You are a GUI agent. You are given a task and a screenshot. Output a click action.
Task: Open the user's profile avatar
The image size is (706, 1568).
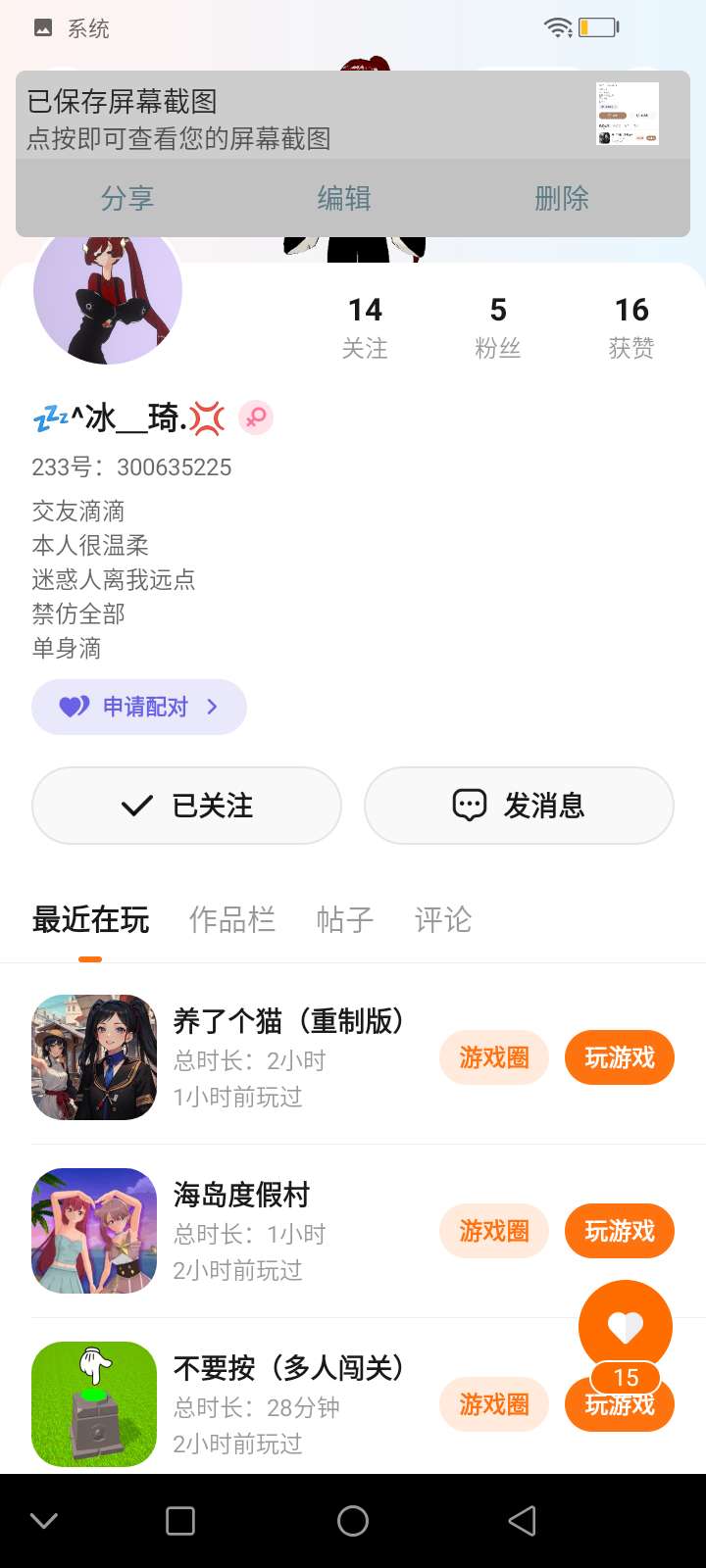point(108,294)
